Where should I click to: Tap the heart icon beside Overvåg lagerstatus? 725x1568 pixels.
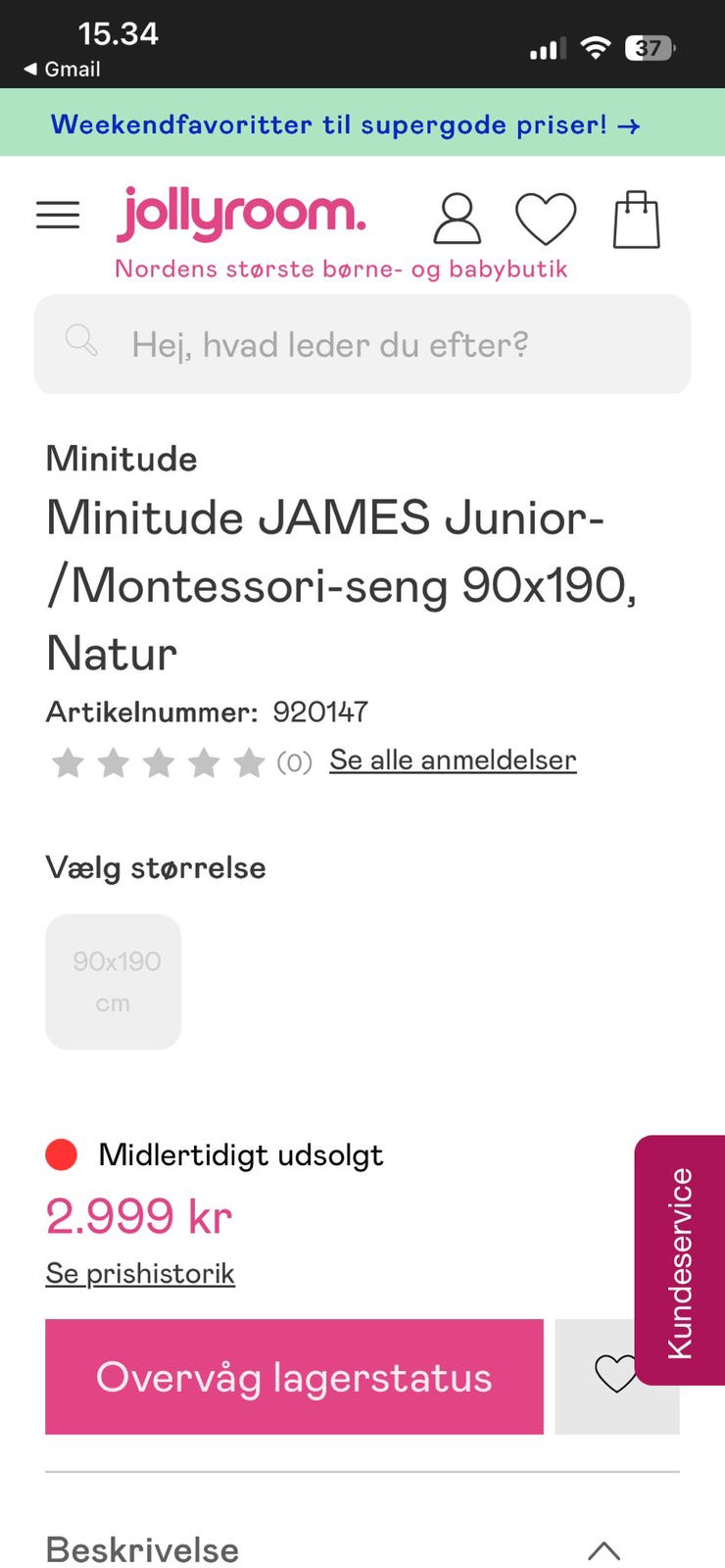click(x=616, y=1376)
